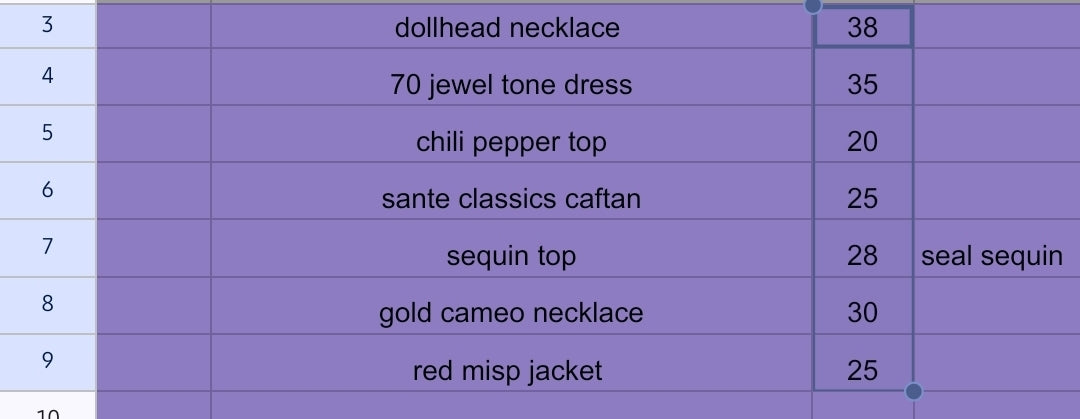Select the cell containing 30
Screen dimensions: 1080x419
coord(862,313)
